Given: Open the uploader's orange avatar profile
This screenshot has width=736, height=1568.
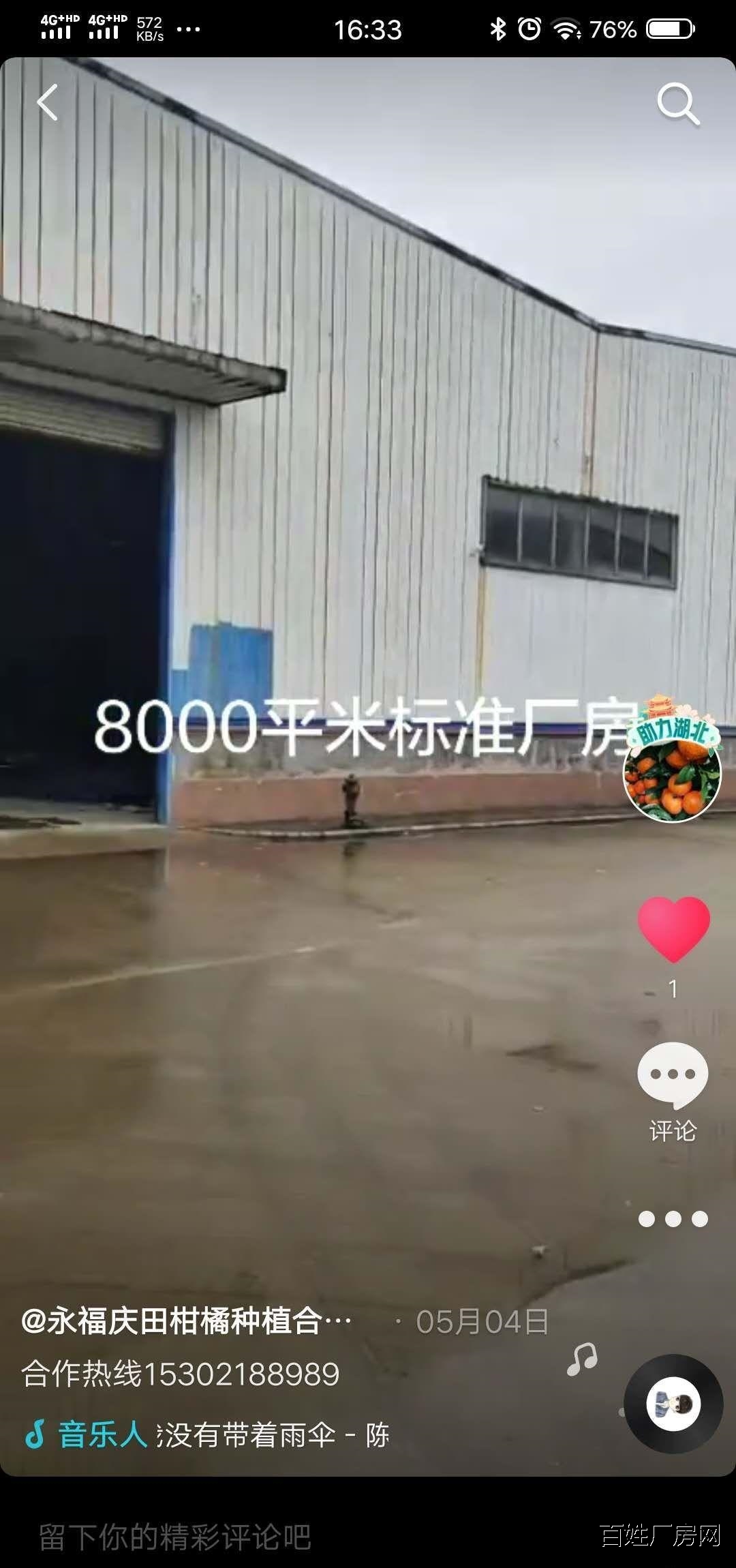Looking at the screenshot, I should [673, 776].
